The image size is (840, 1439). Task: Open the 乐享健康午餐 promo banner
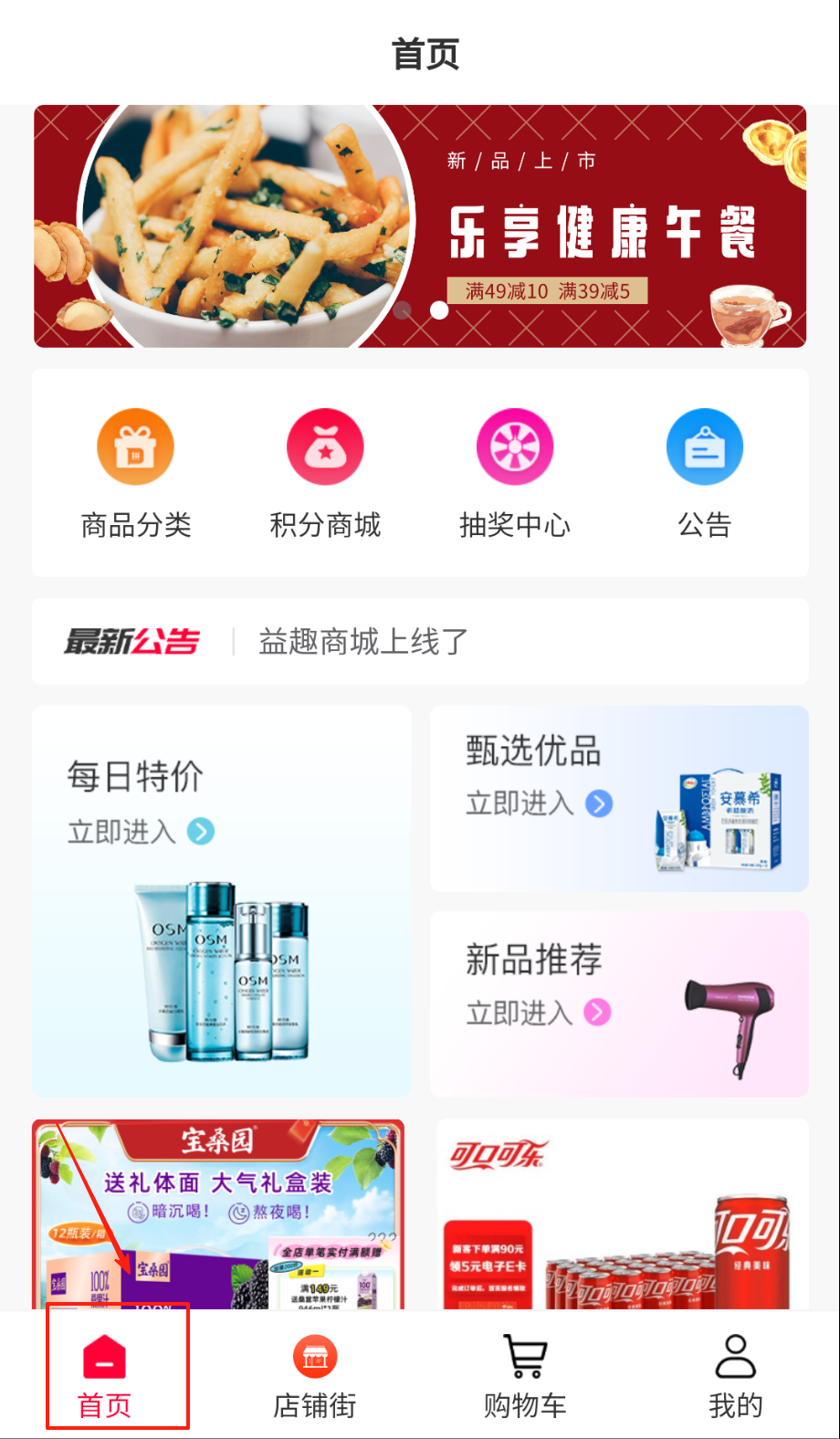(420, 226)
